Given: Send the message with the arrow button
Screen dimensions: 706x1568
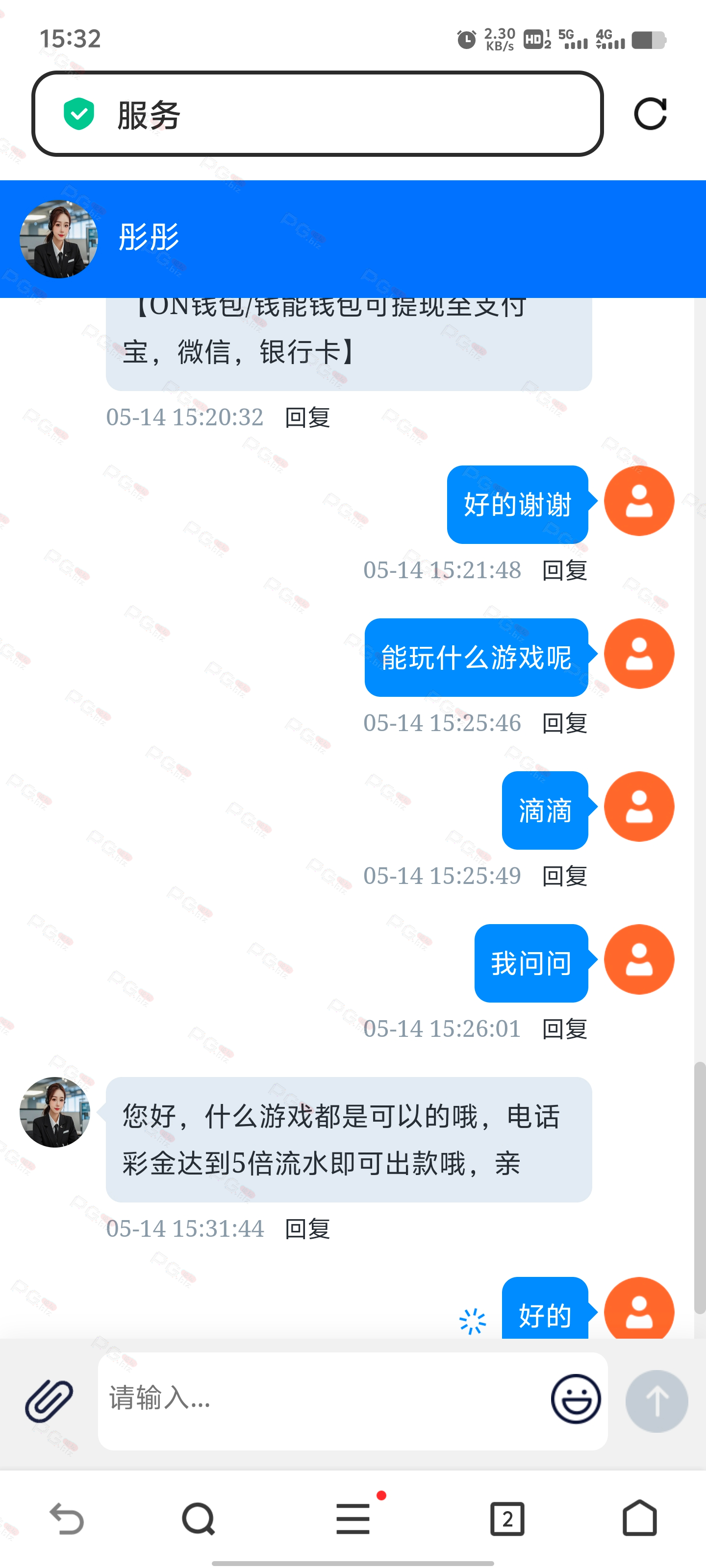Looking at the screenshot, I should pyautogui.click(x=656, y=1400).
